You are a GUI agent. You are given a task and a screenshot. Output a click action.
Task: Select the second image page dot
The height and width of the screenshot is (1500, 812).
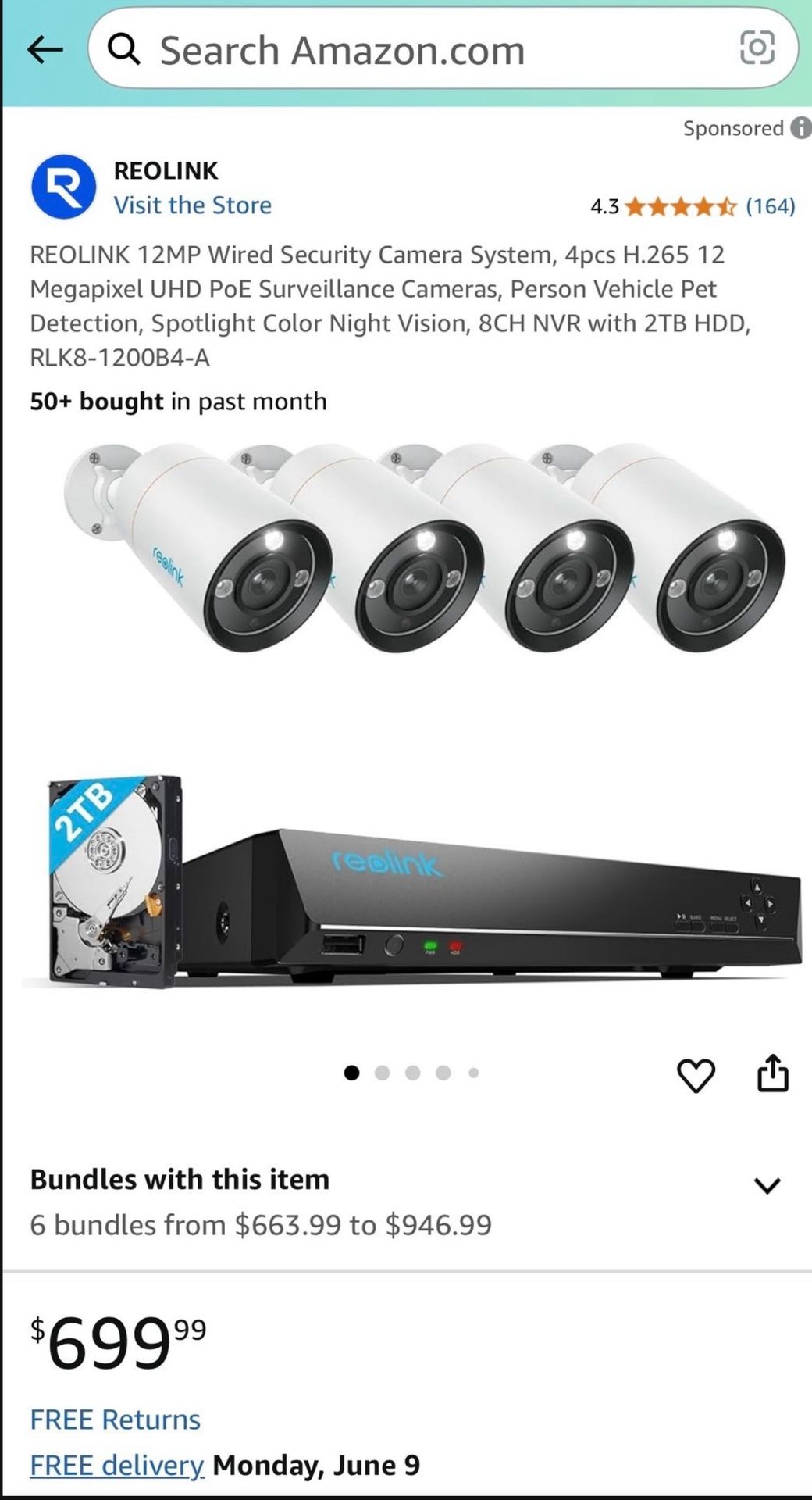[382, 1073]
